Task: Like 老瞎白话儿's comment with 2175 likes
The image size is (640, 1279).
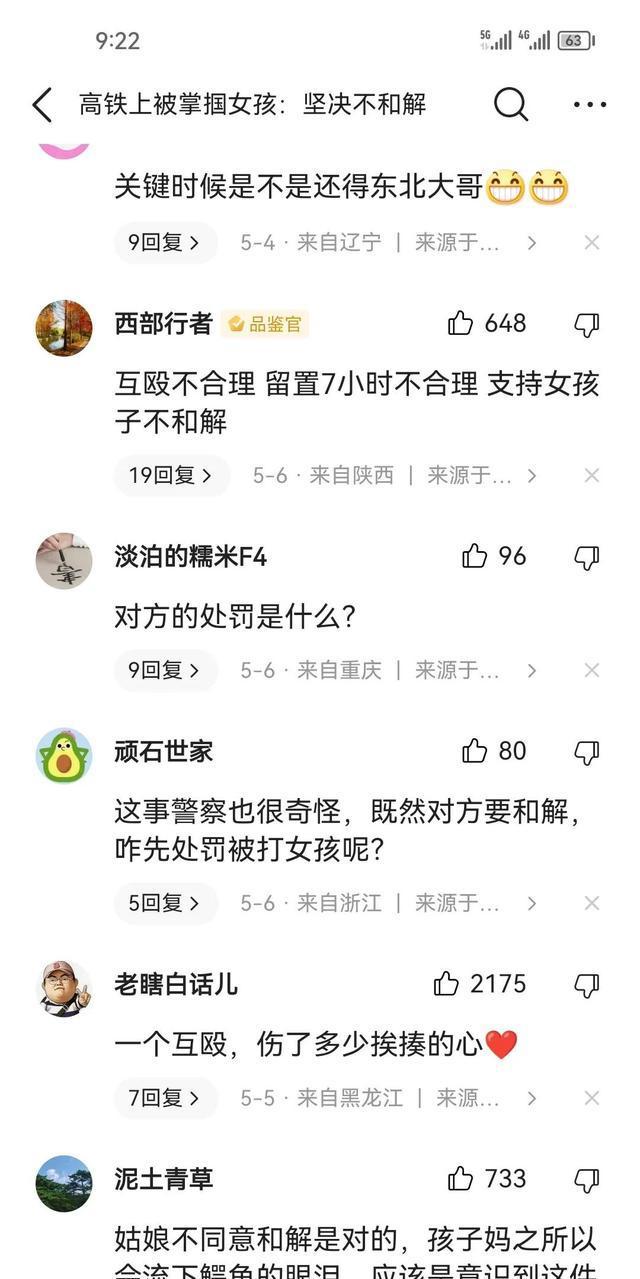Action: click(447, 984)
